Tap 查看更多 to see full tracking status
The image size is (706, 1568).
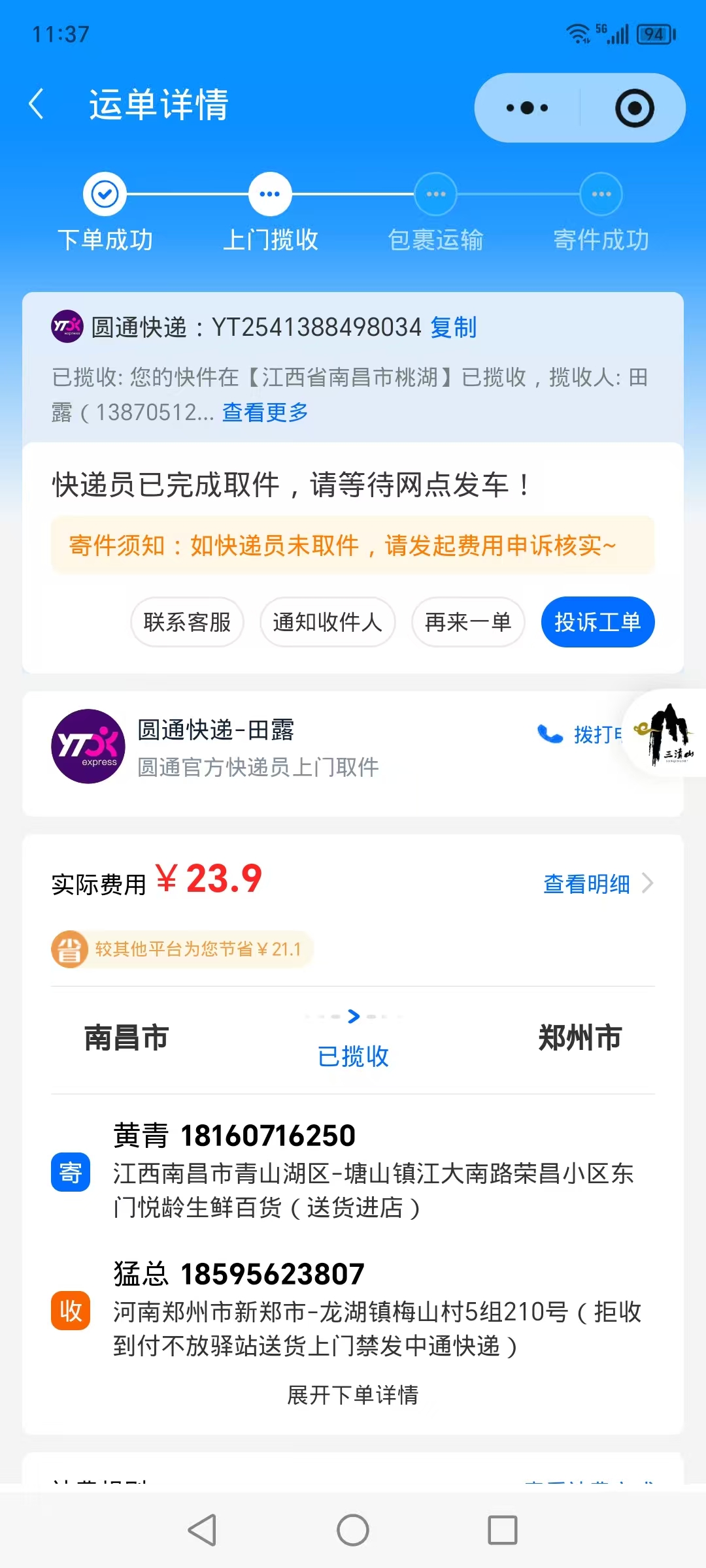(265, 412)
